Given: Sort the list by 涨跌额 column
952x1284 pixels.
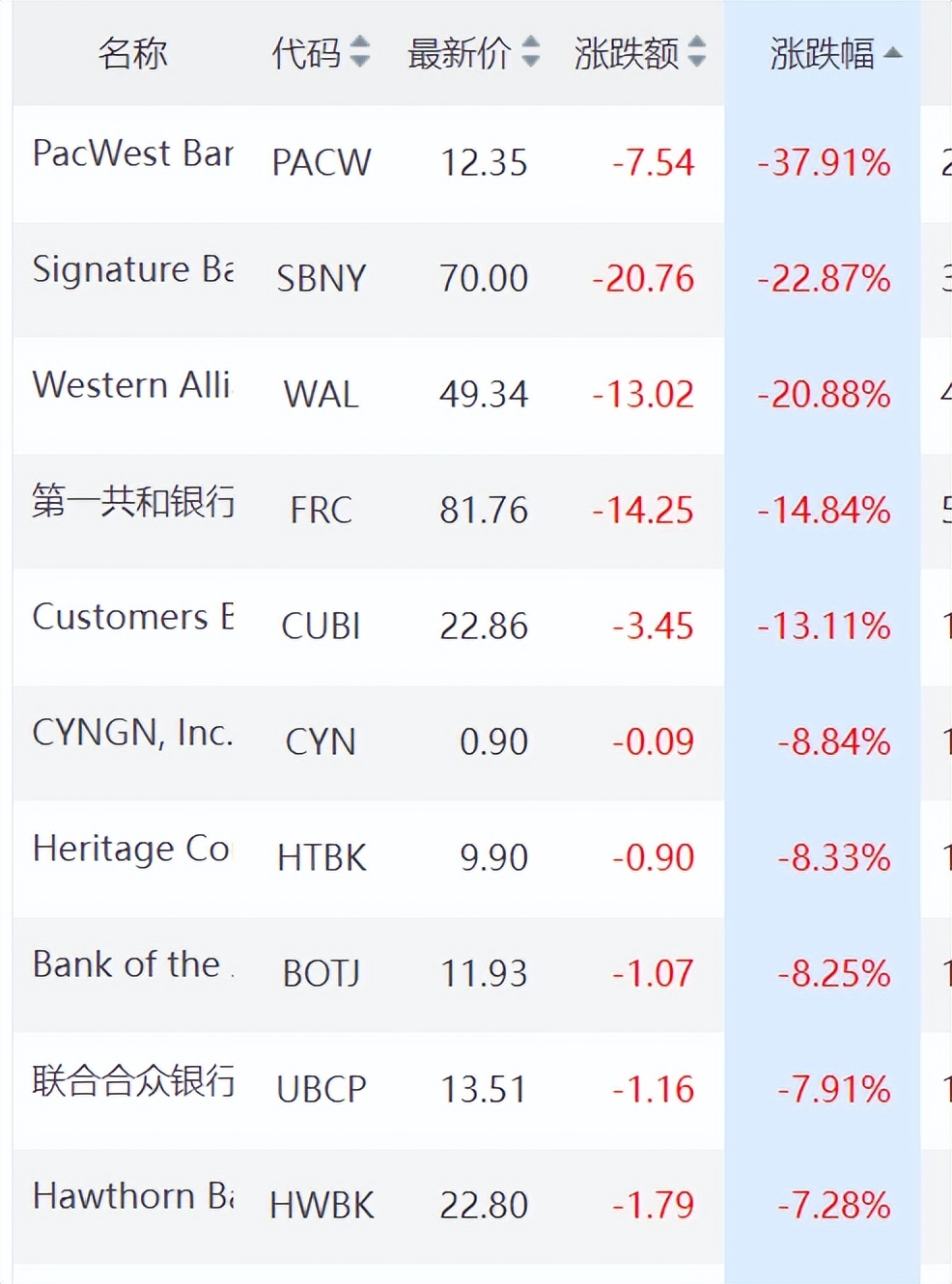Looking at the screenshot, I should tap(640, 53).
